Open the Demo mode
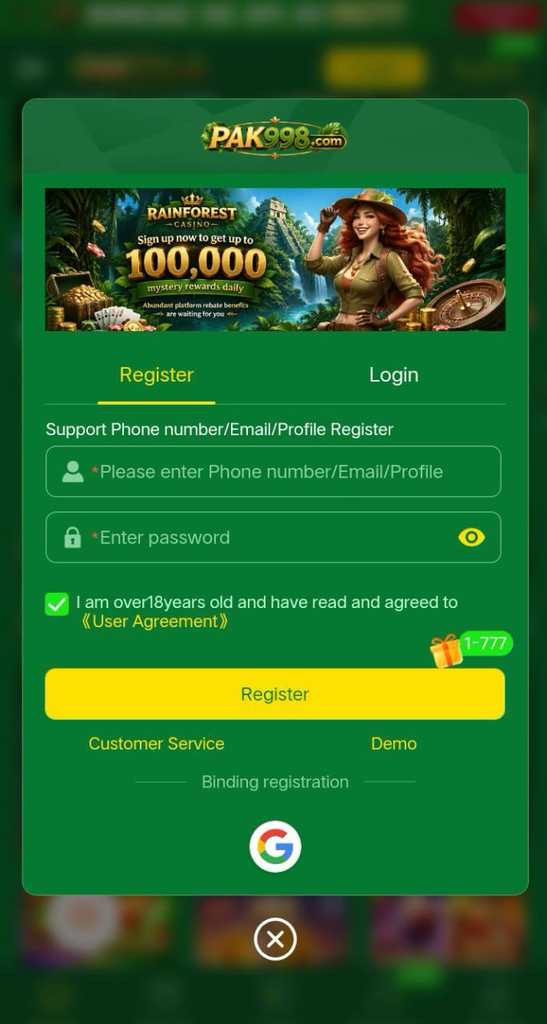 coord(394,744)
